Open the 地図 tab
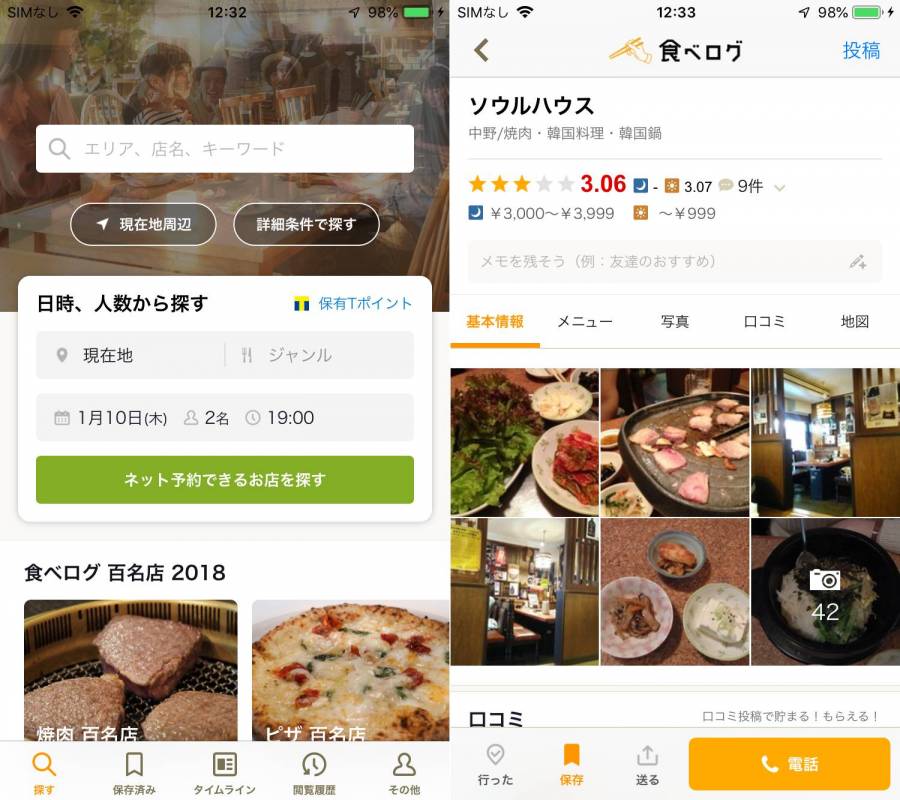The height and width of the screenshot is (800, 900). [855, 322]
